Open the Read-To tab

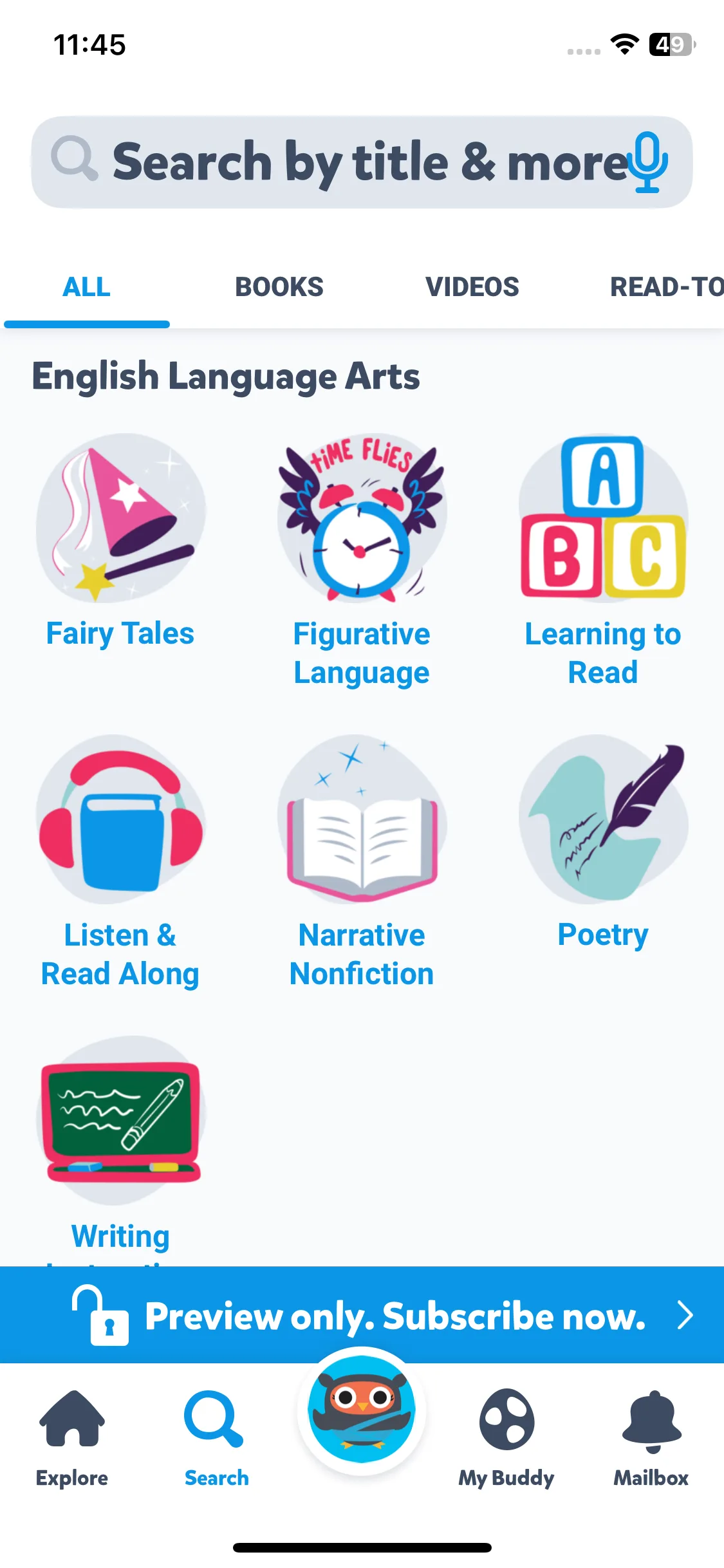(666, 287)
